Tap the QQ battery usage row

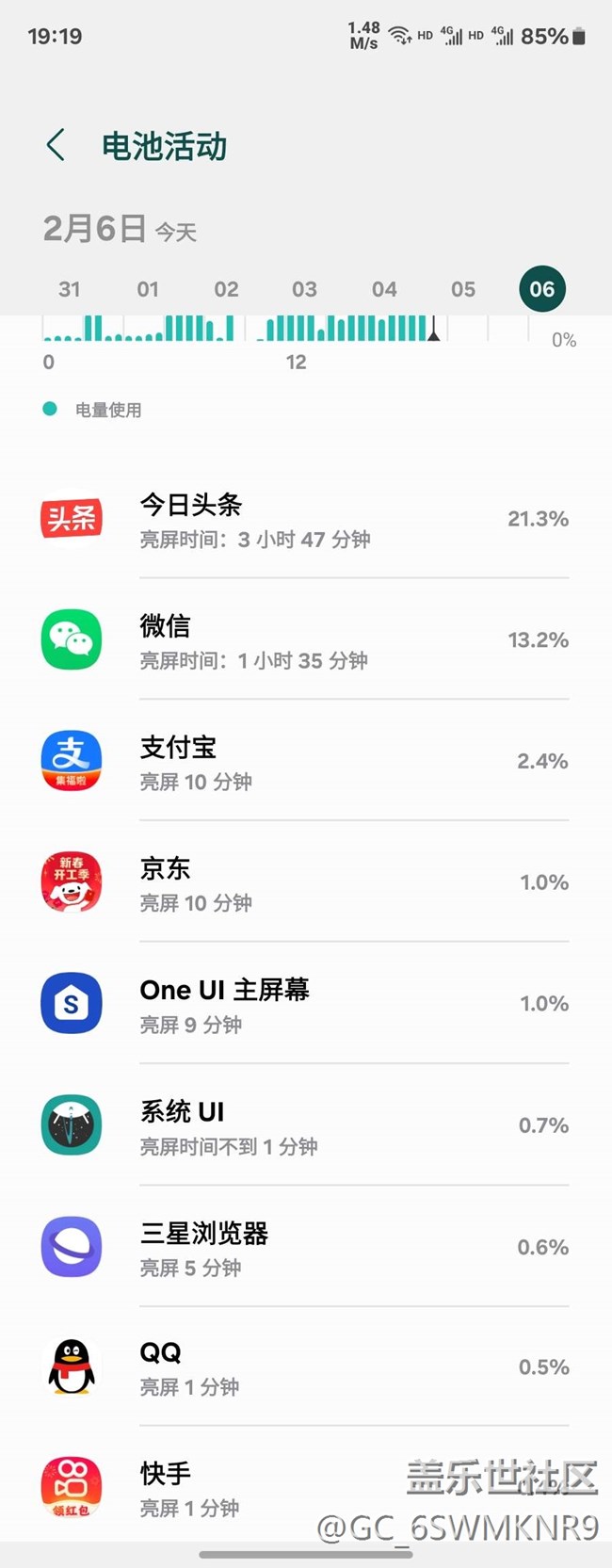pyautogui.click(x=306, y=1367)
